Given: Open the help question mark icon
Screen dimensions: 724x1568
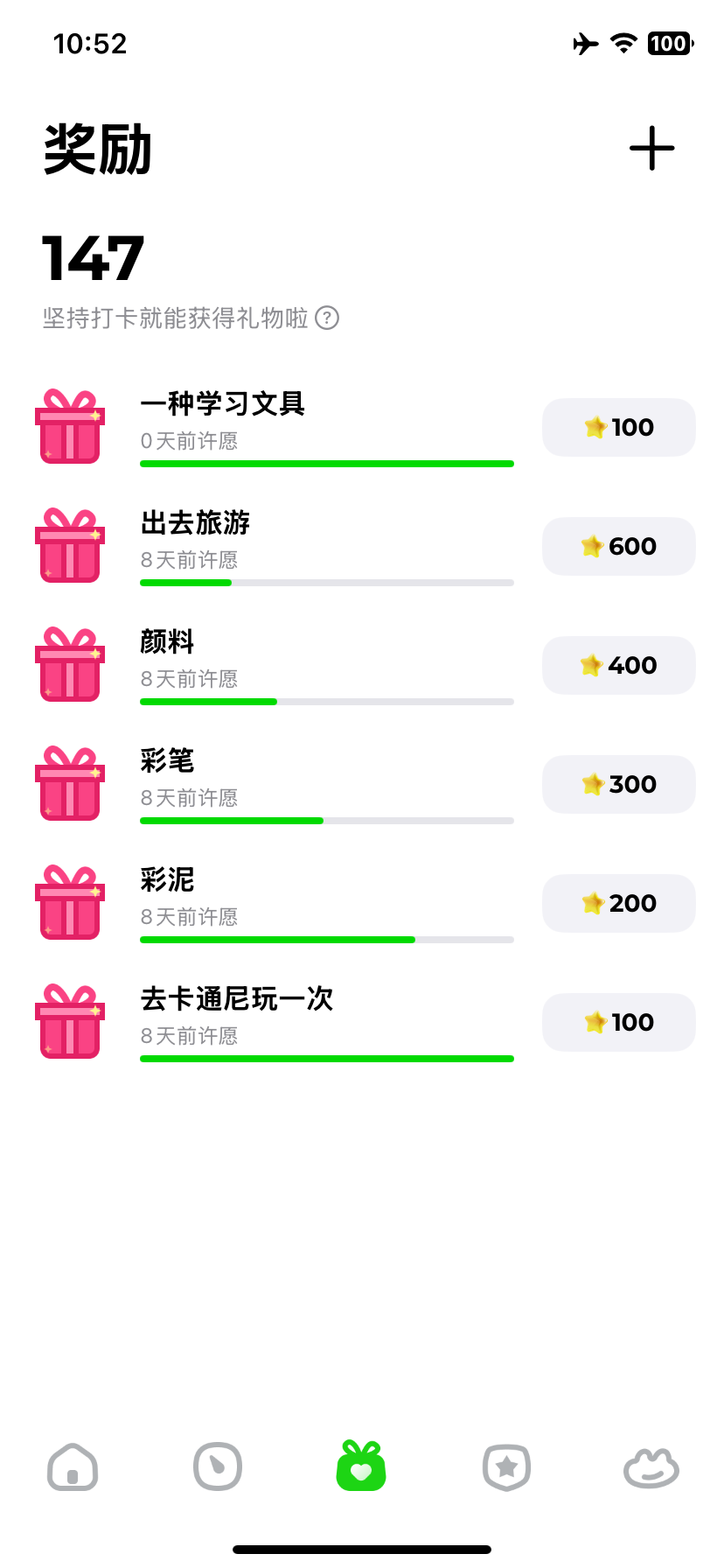Looking at the screenshot, I should [x=327, y=318].
